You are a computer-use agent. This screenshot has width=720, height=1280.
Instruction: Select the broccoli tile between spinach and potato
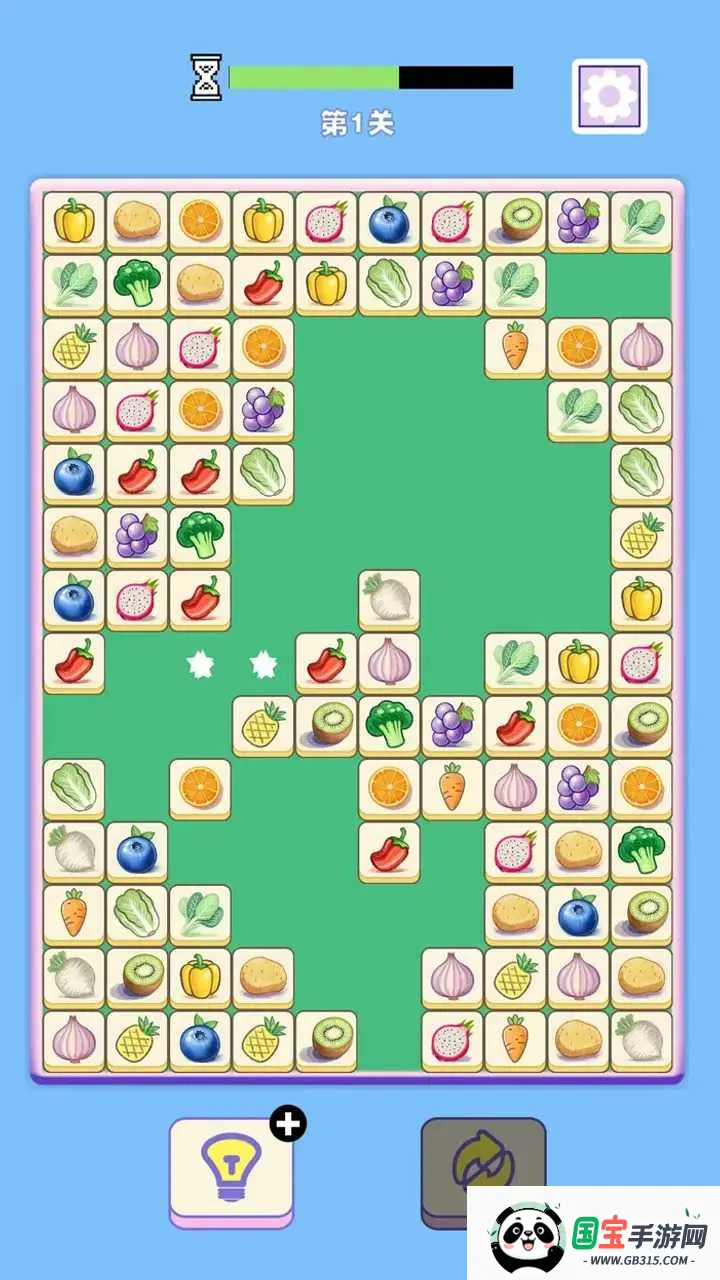tap(137, 283)
